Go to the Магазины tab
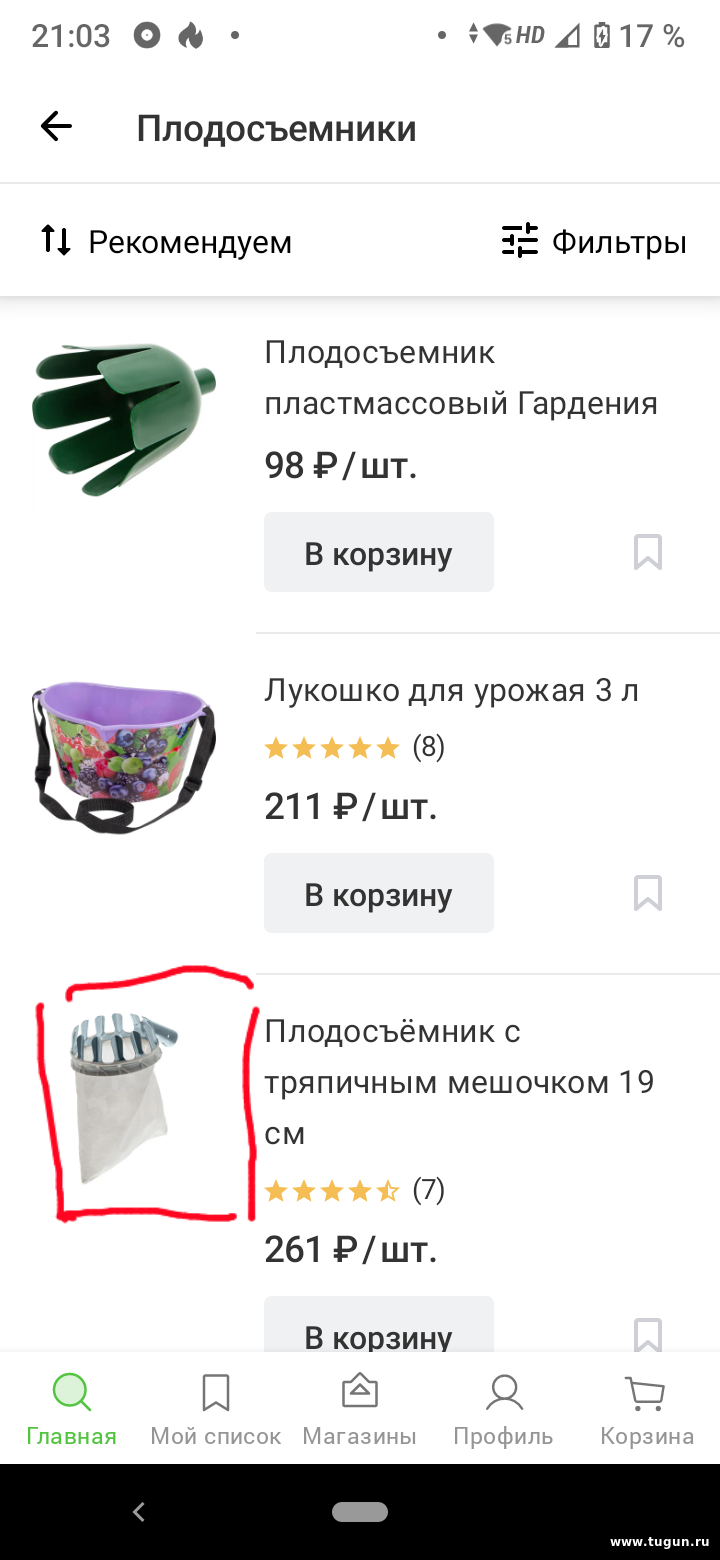The height and width of the screenshot is (1560, 720). (360, 1410)
